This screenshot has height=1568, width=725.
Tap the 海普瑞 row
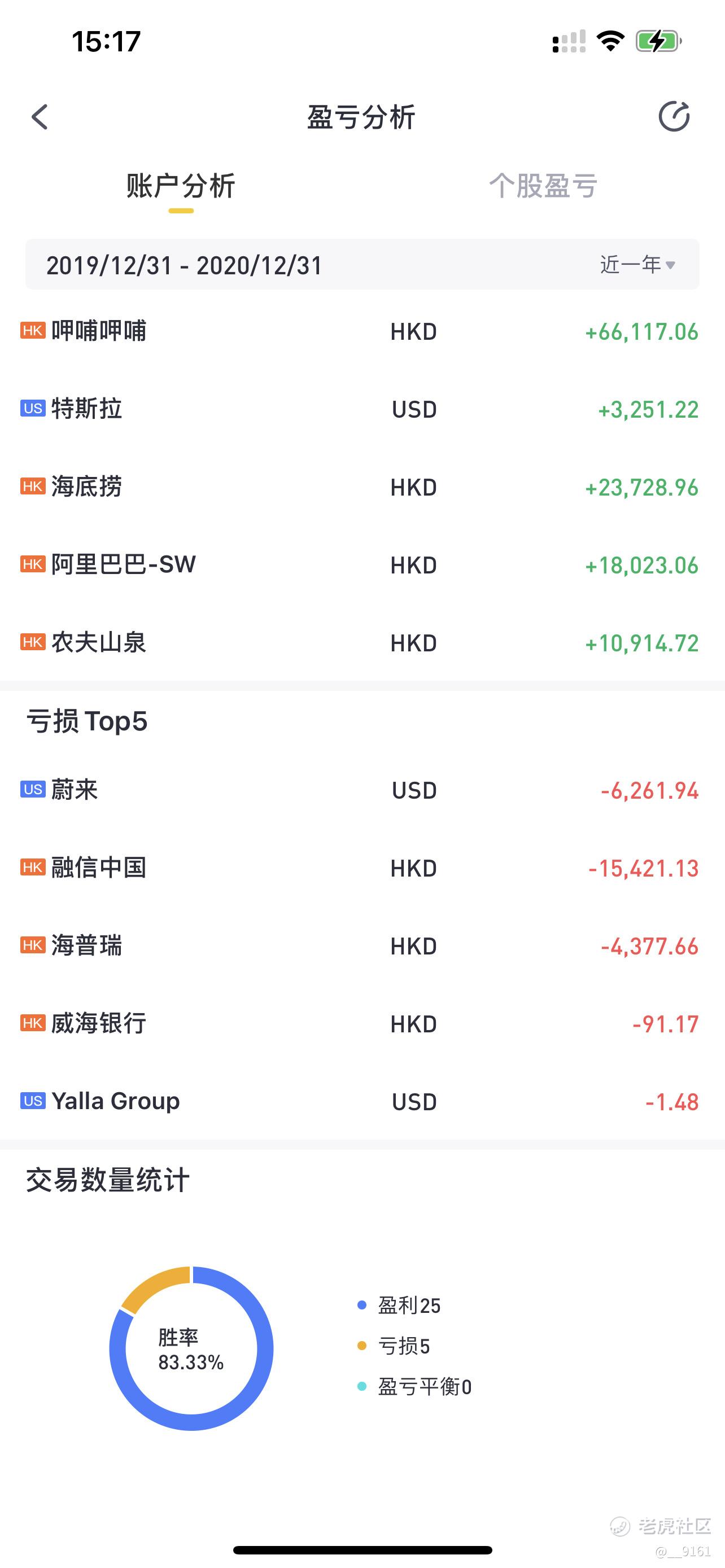[362, 946]
